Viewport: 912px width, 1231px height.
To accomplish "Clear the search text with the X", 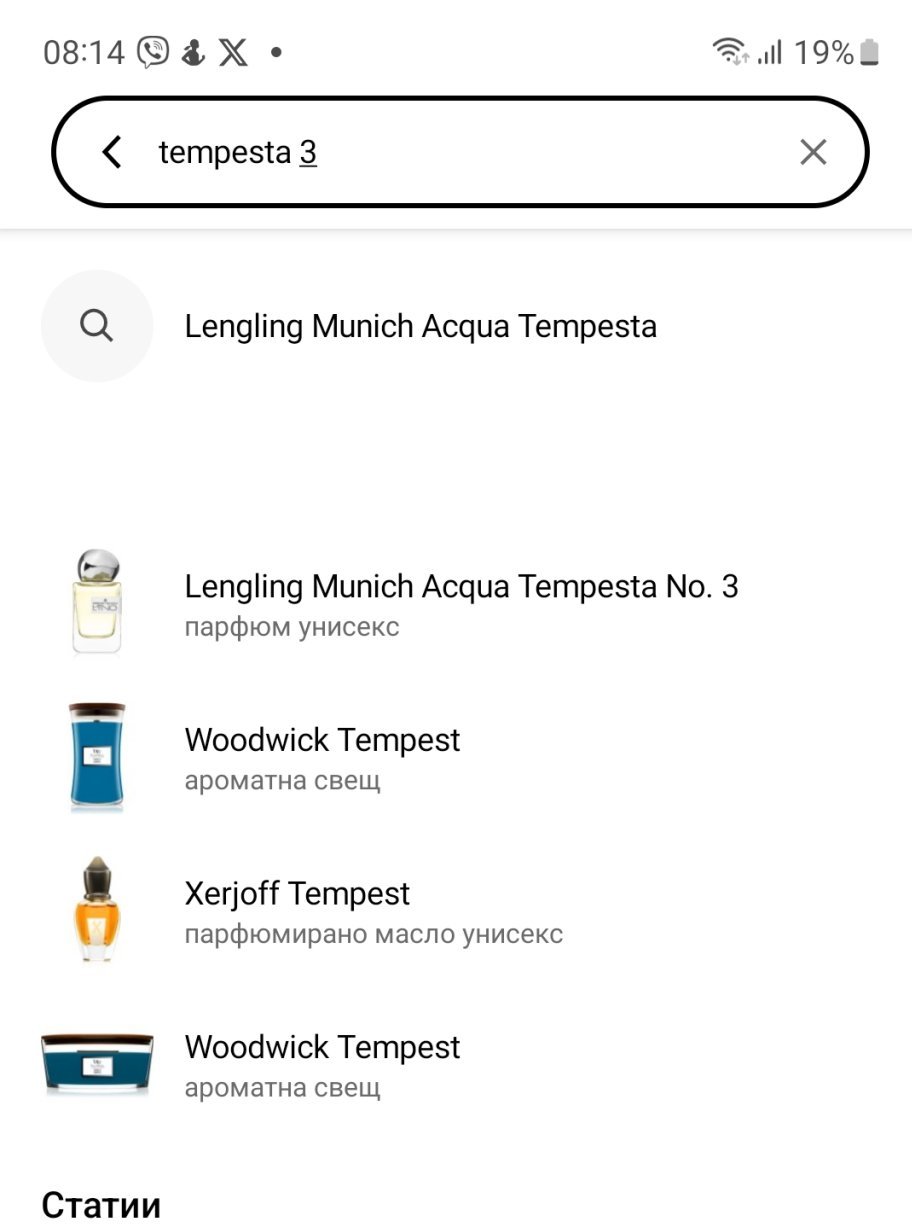I will (813, 152).
